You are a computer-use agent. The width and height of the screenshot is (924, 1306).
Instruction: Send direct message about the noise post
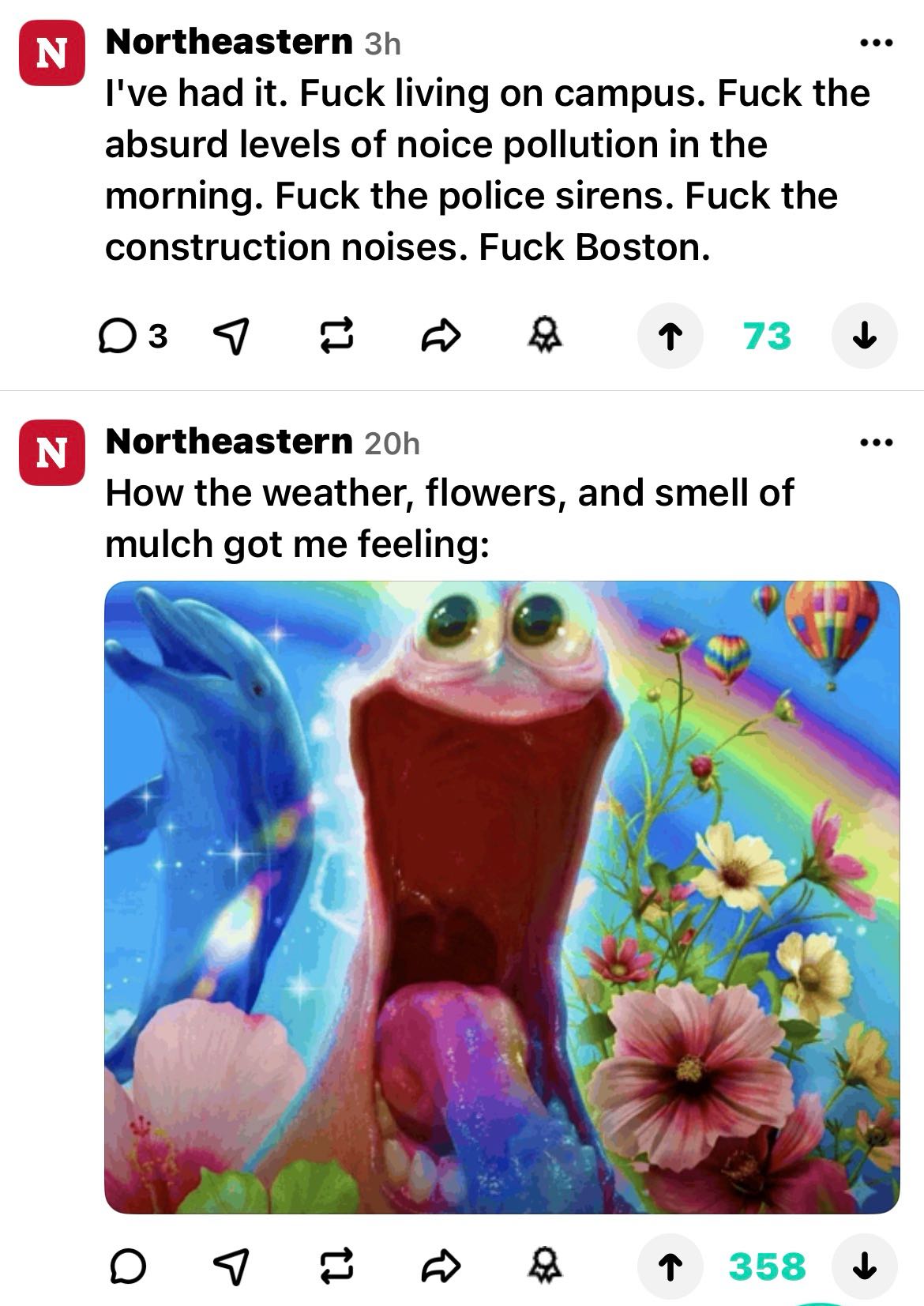pyautogui.click(x=231, y=337)
